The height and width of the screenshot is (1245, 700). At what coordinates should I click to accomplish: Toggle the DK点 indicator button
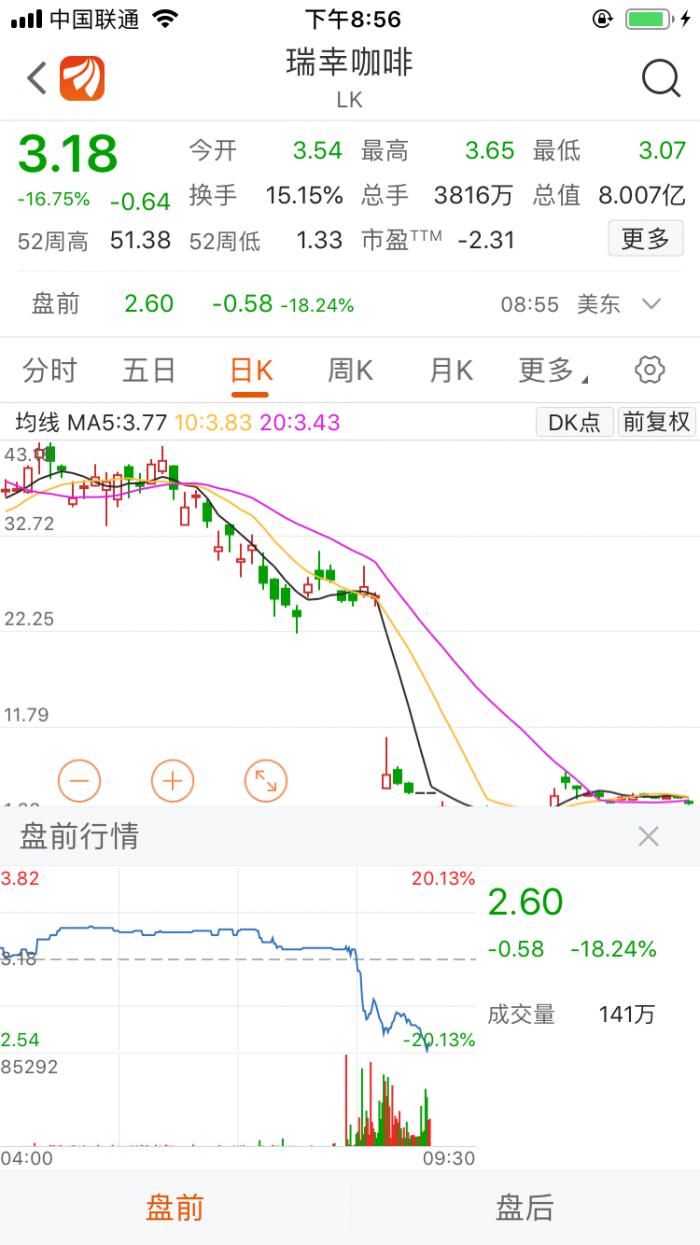pyautogui.click(x=574, y=422)
